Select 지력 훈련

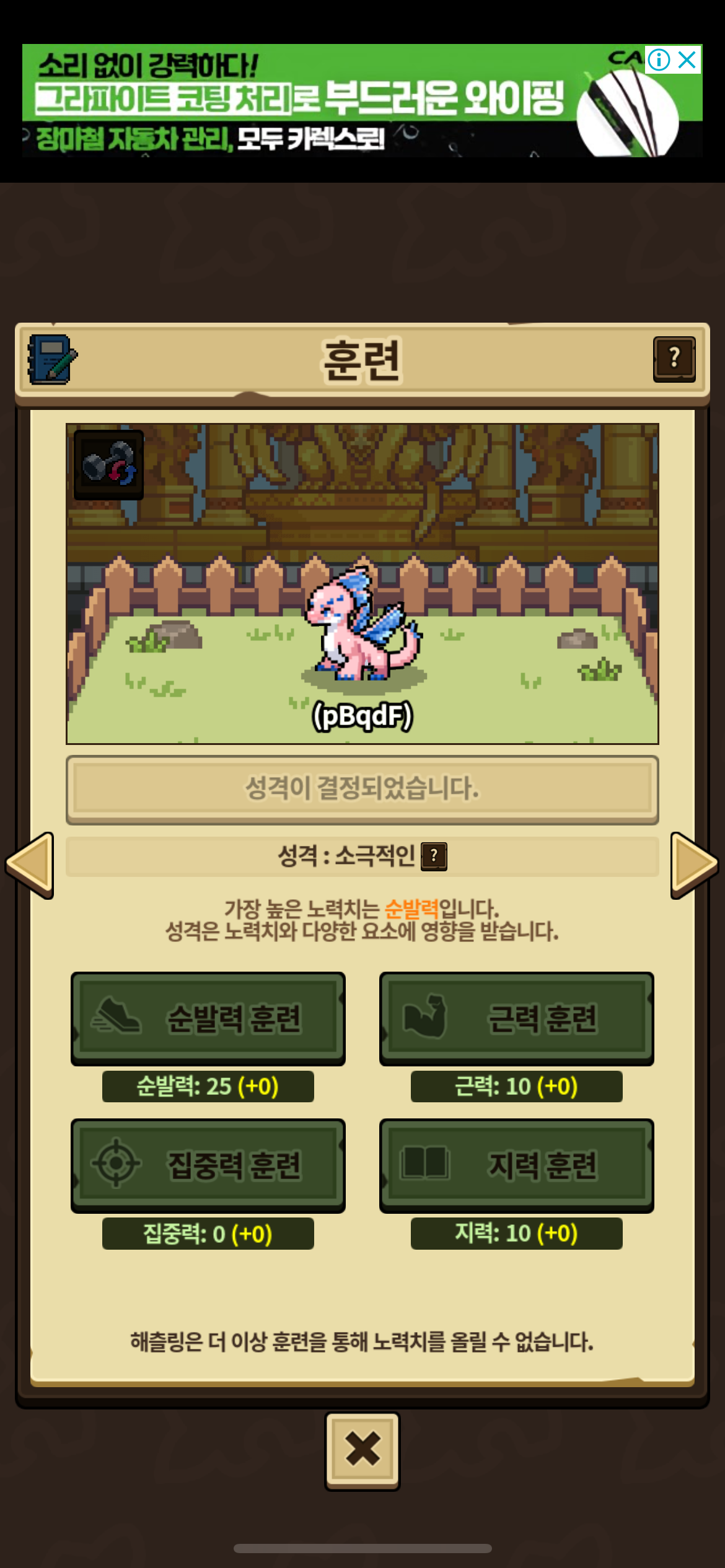pos(517,1165)
